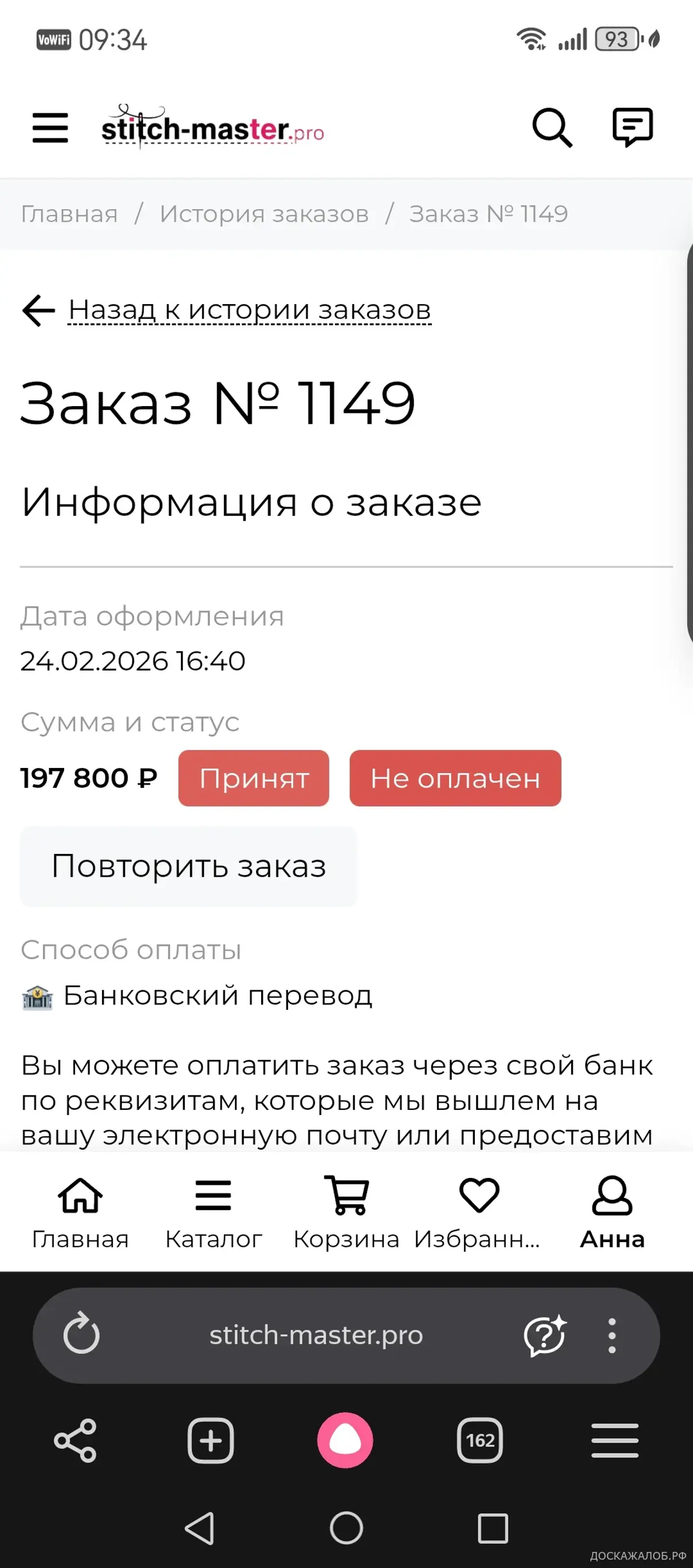This screenshot has height=1568, width=693.
Task: Open the Каталог tab
Action: pos(213,1212)
